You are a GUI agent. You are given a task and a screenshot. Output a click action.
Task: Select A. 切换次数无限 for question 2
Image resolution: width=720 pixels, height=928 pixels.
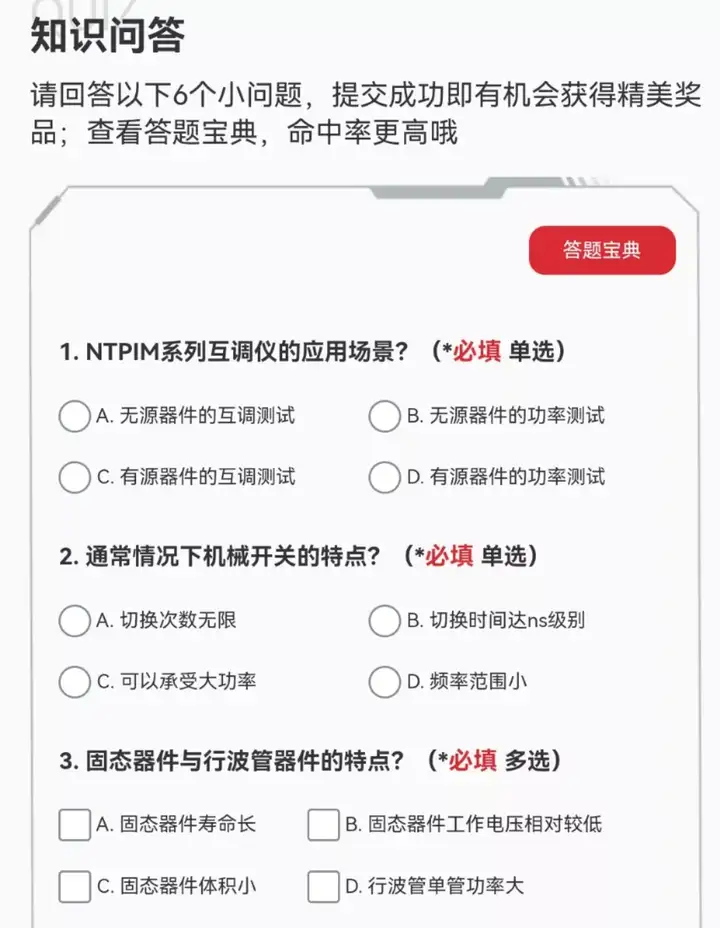75,621
